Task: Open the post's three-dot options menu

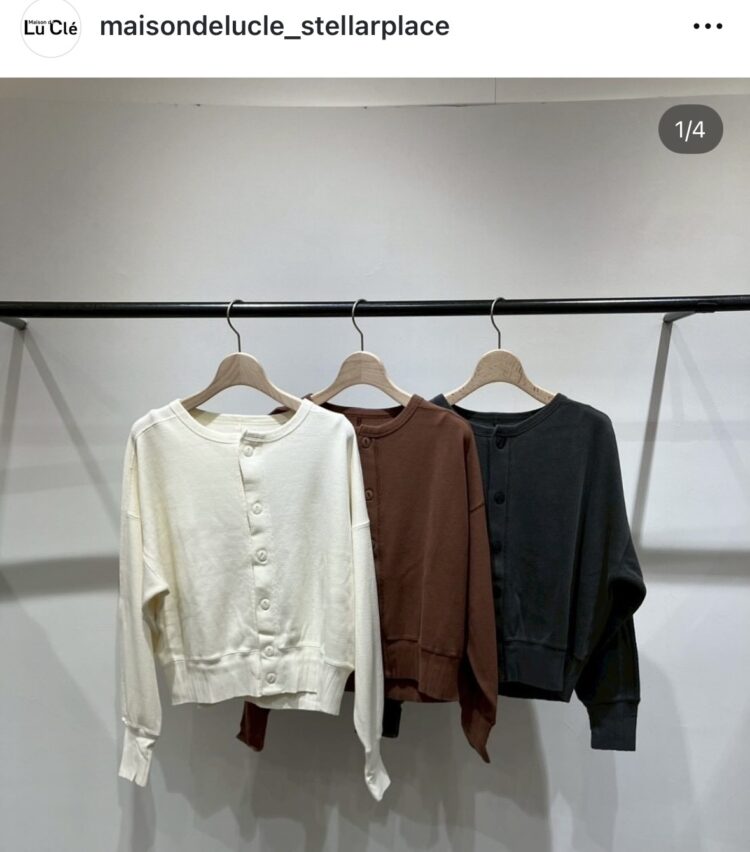Action: pos(707,27)
